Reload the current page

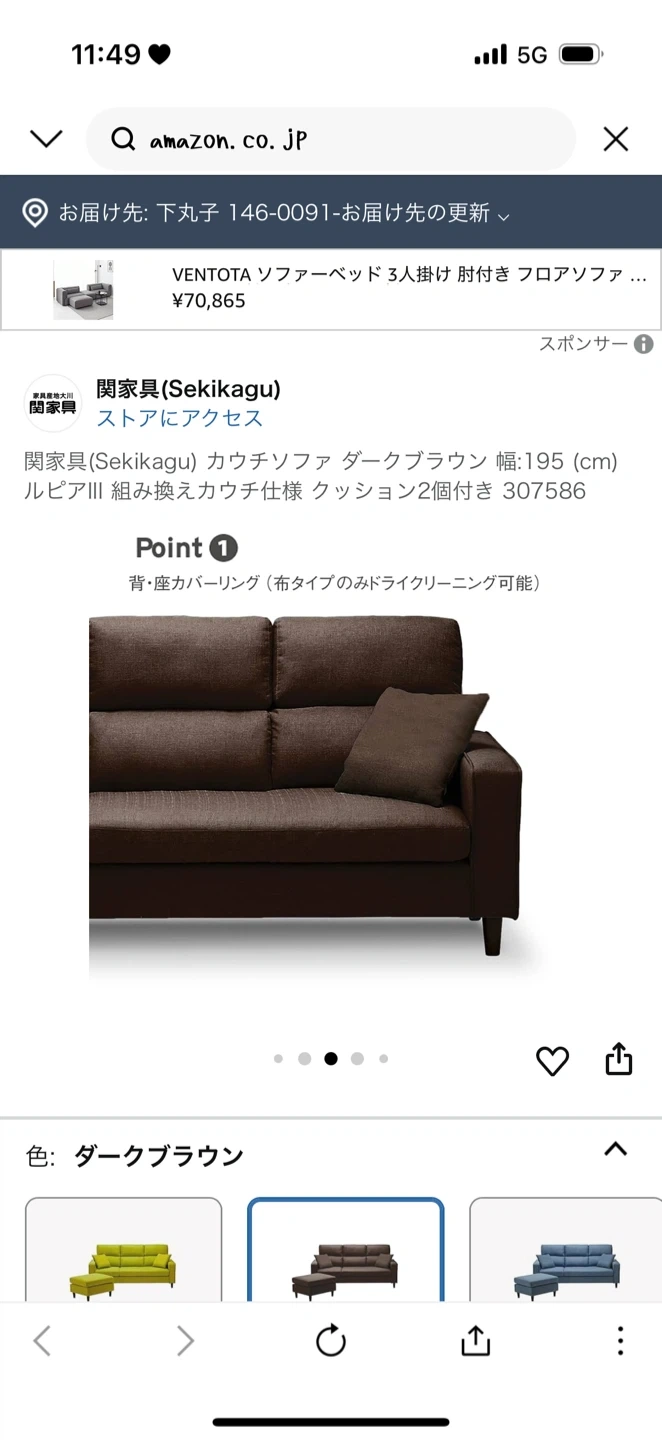[x=331, y=1341]
